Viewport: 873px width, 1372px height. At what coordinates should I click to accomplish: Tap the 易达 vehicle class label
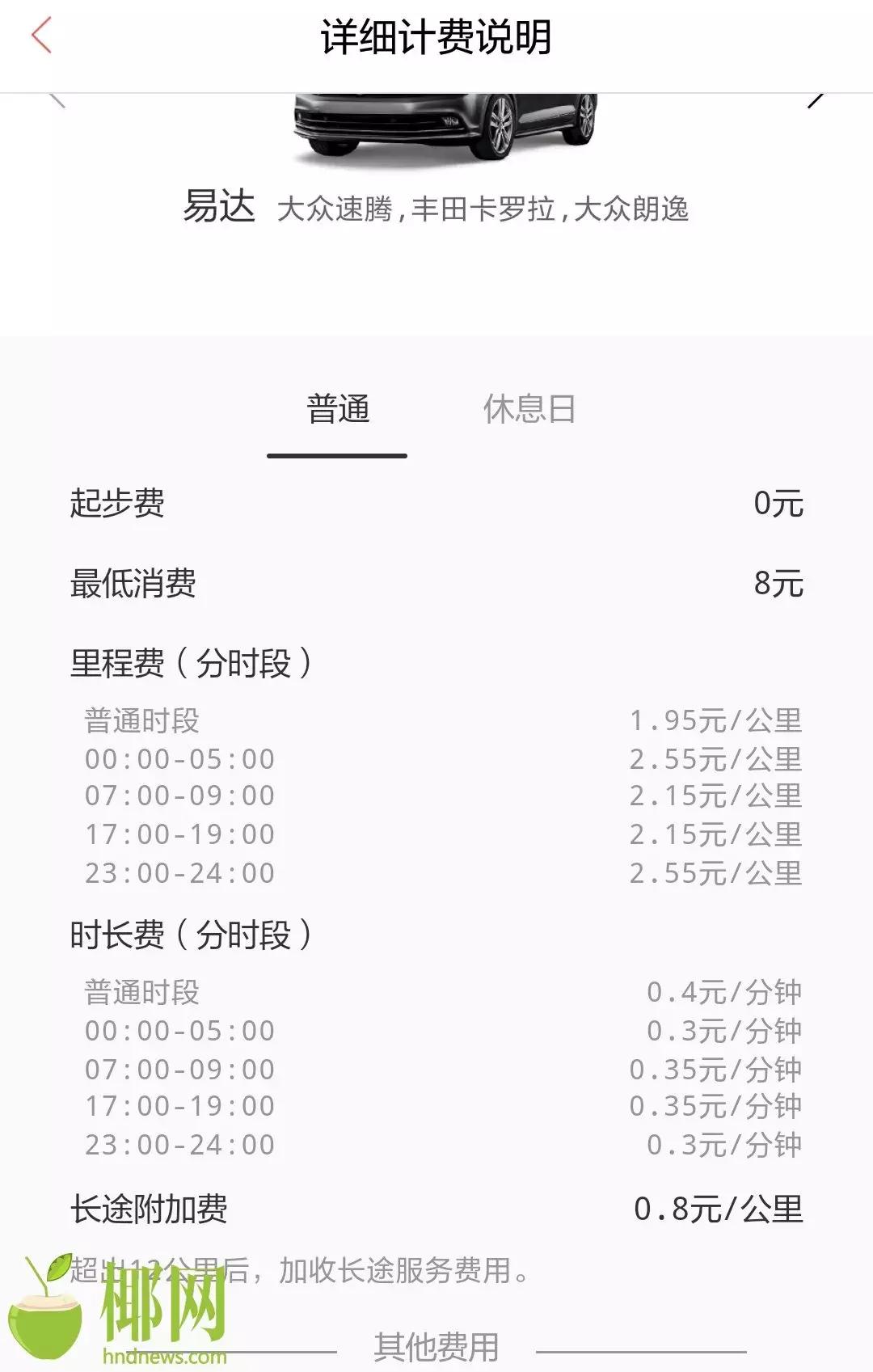pyautogui.click(x=221, y=208)
